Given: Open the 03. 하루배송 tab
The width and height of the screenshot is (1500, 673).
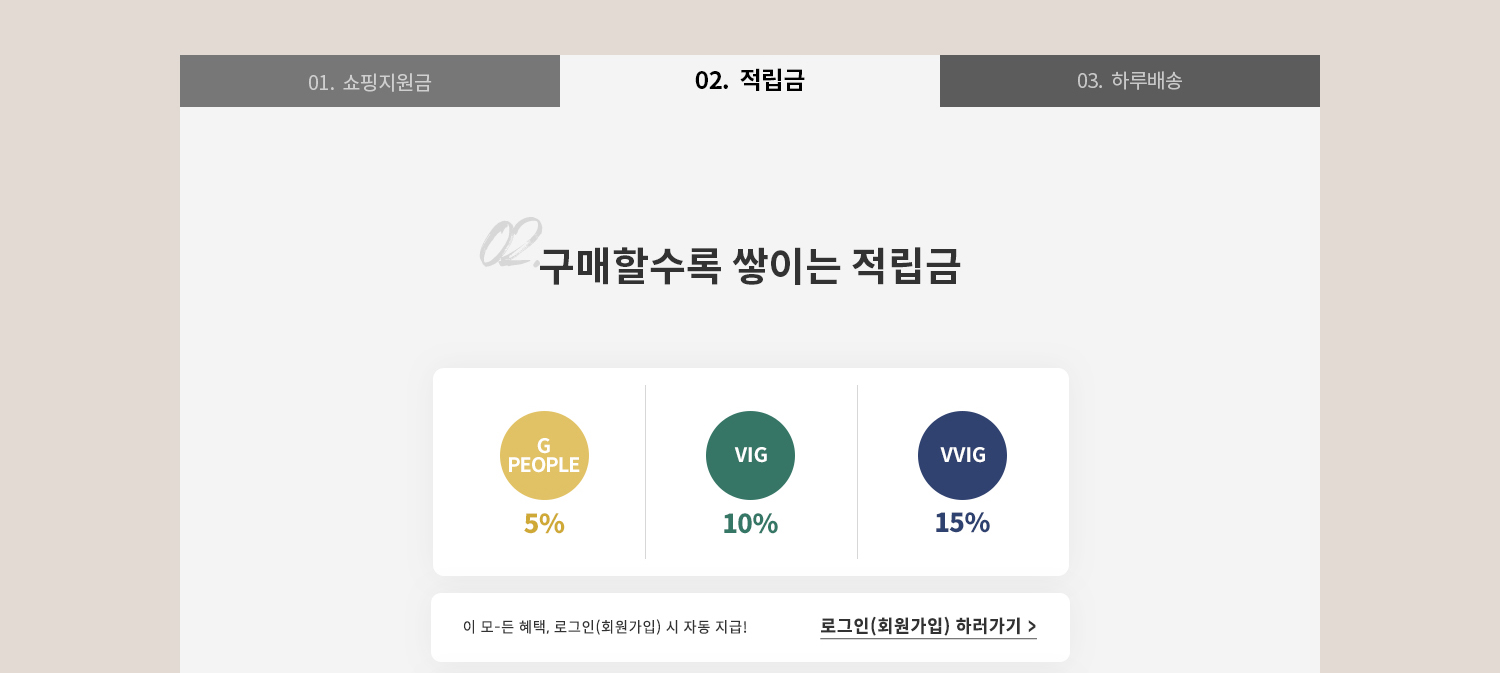Looking at the screenshot, I should (1129, 81).
